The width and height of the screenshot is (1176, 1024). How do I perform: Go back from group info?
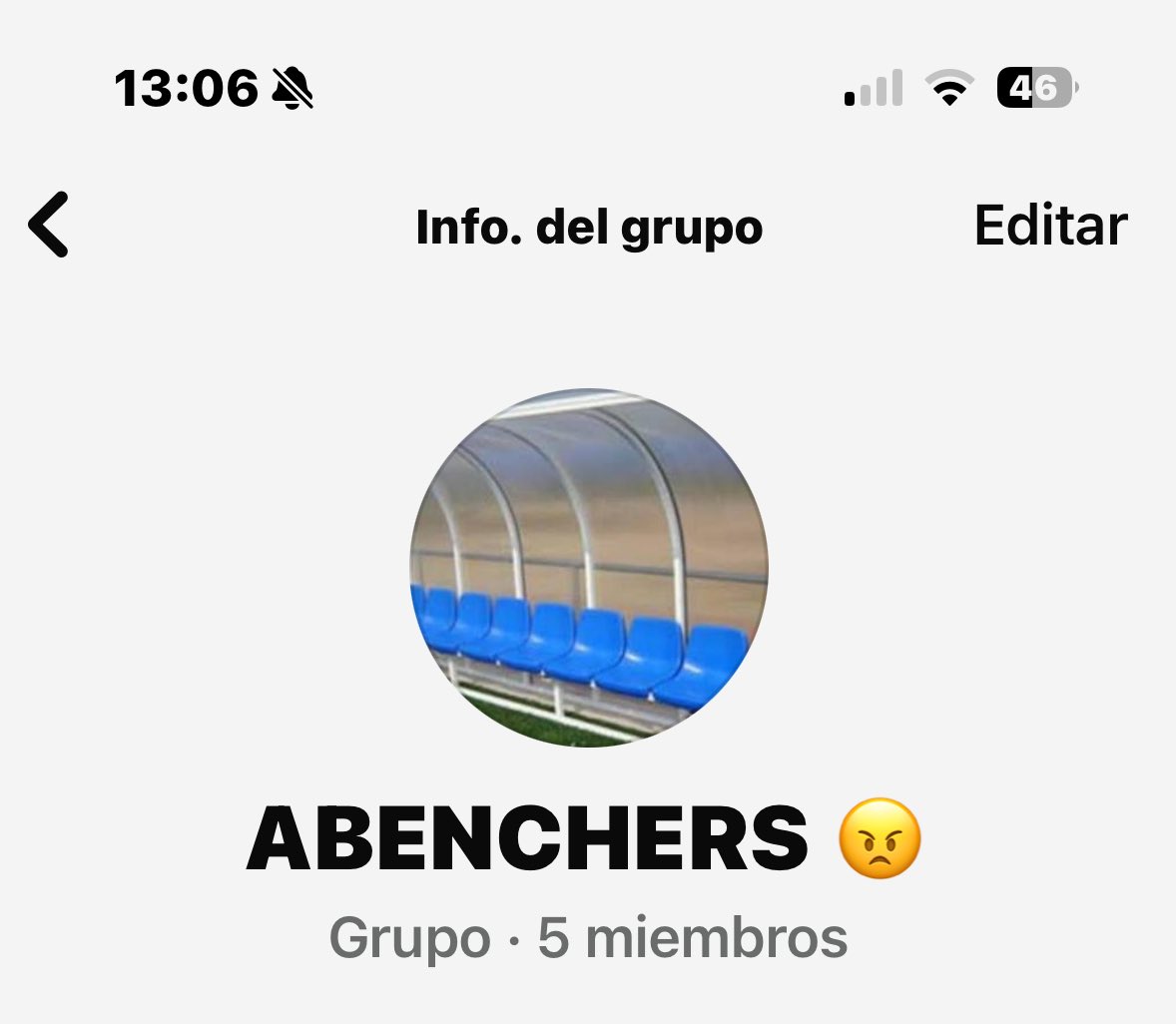(x=49, y=226)
